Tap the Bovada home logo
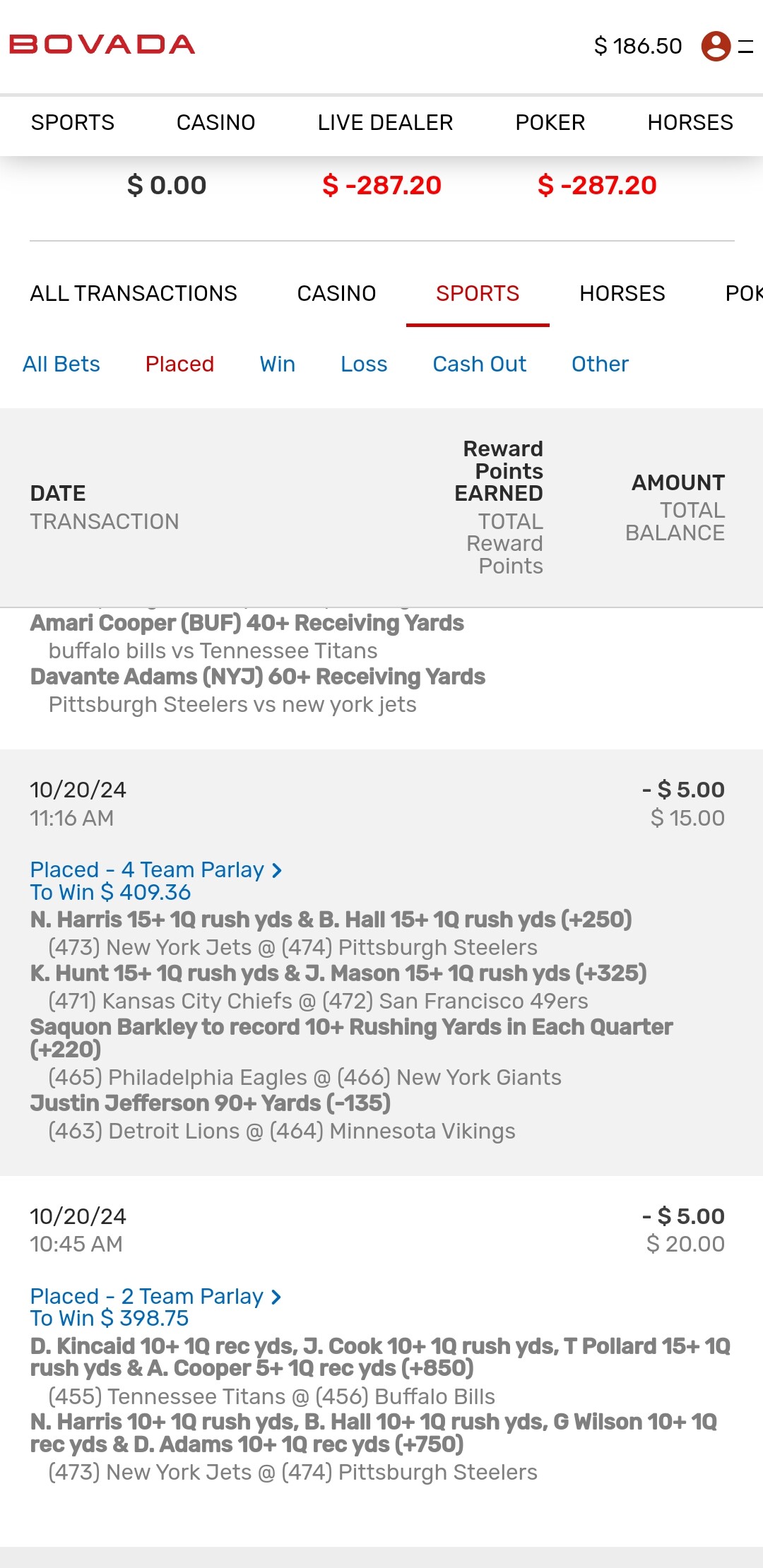The image size is (763, 1568). point(102,44)
